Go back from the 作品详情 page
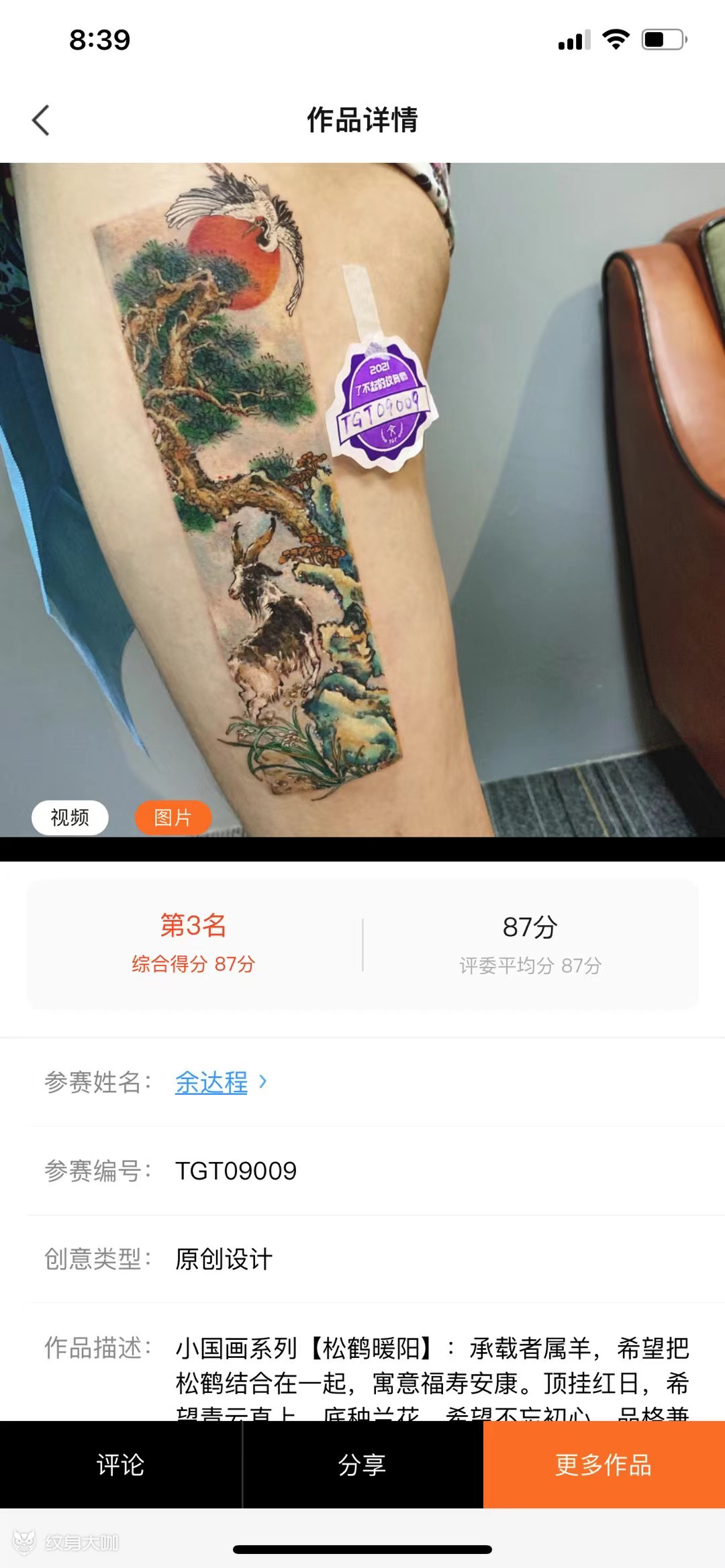 41,121
